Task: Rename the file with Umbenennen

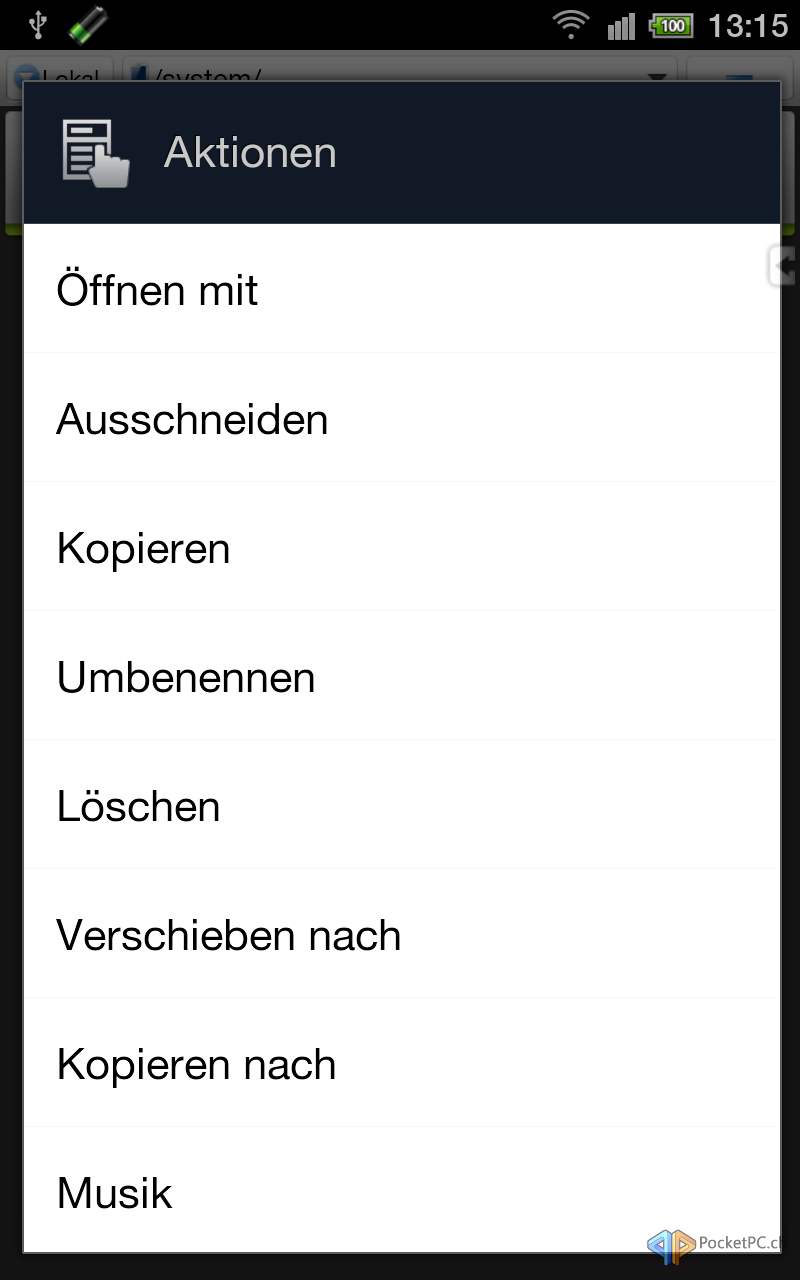Action: click(x=401, y=676)
